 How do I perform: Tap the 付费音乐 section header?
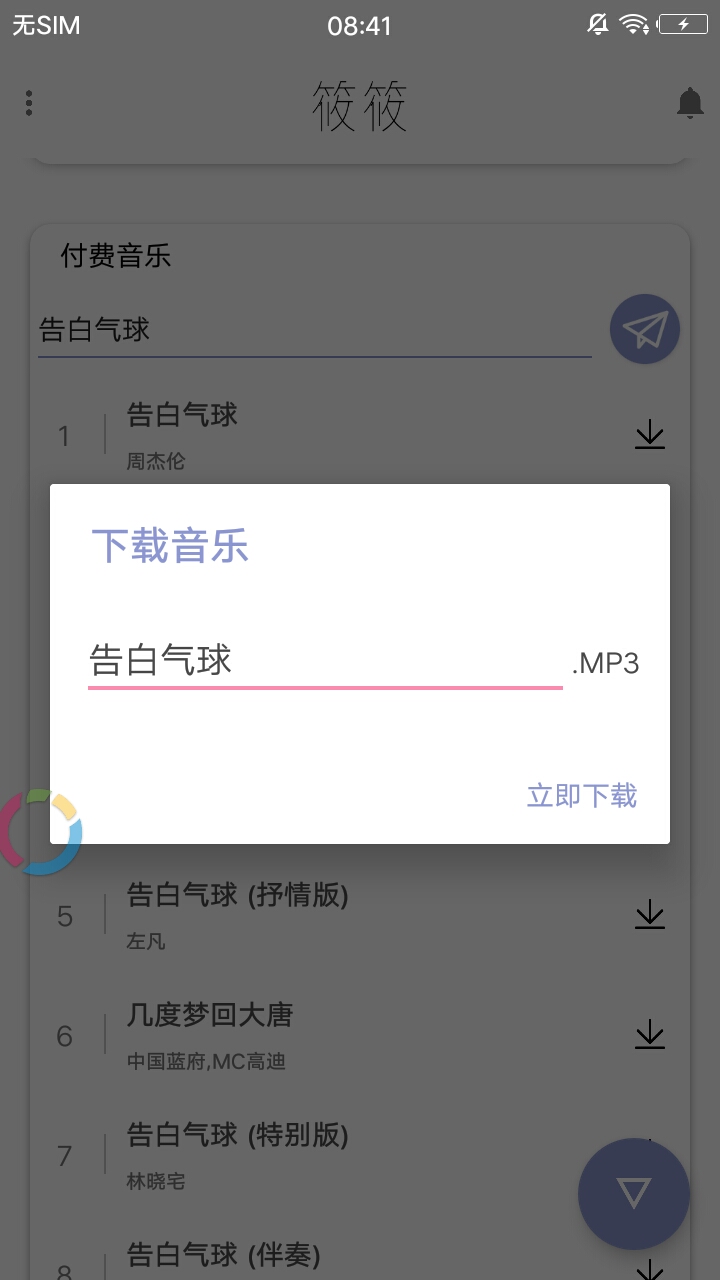click(116, 256)
